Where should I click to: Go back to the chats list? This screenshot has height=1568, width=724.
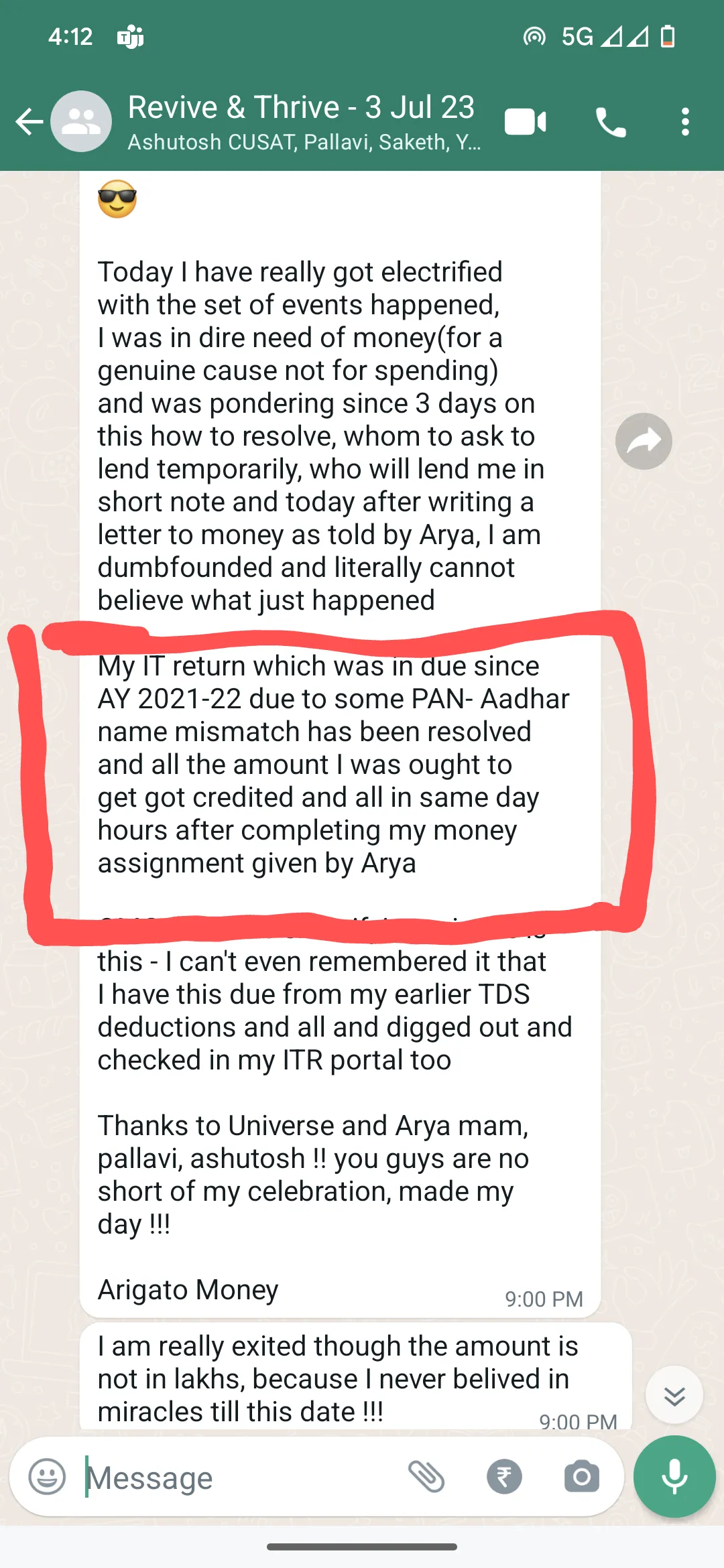(29, 121)
